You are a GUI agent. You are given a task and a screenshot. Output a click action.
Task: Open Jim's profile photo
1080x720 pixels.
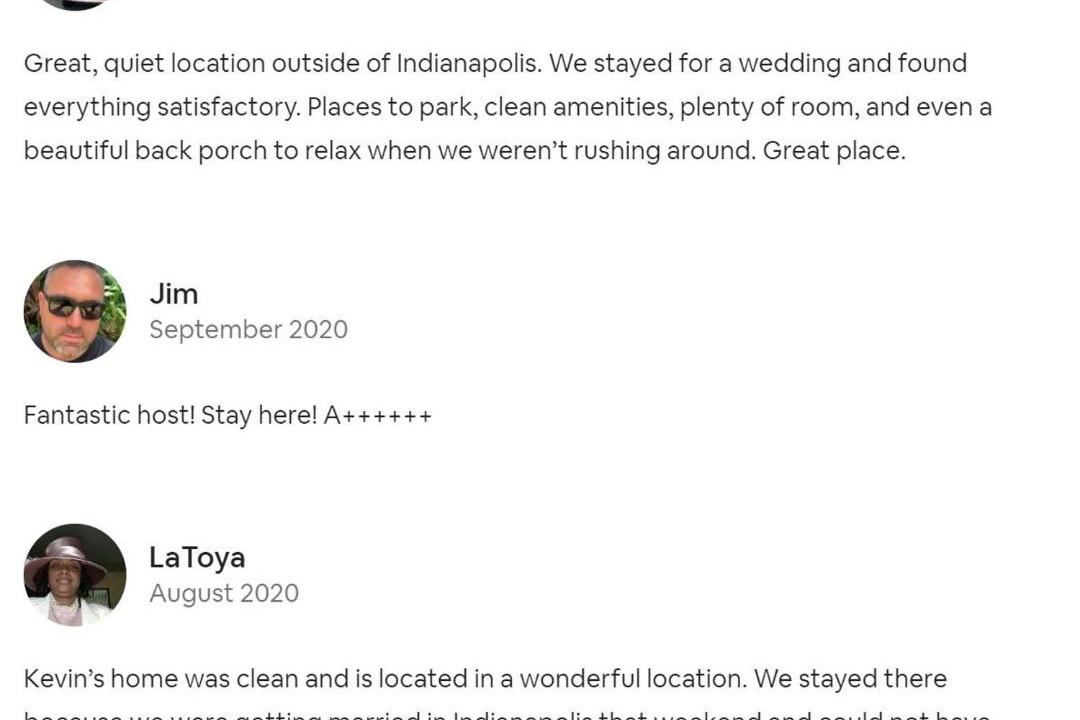point(75,311)
